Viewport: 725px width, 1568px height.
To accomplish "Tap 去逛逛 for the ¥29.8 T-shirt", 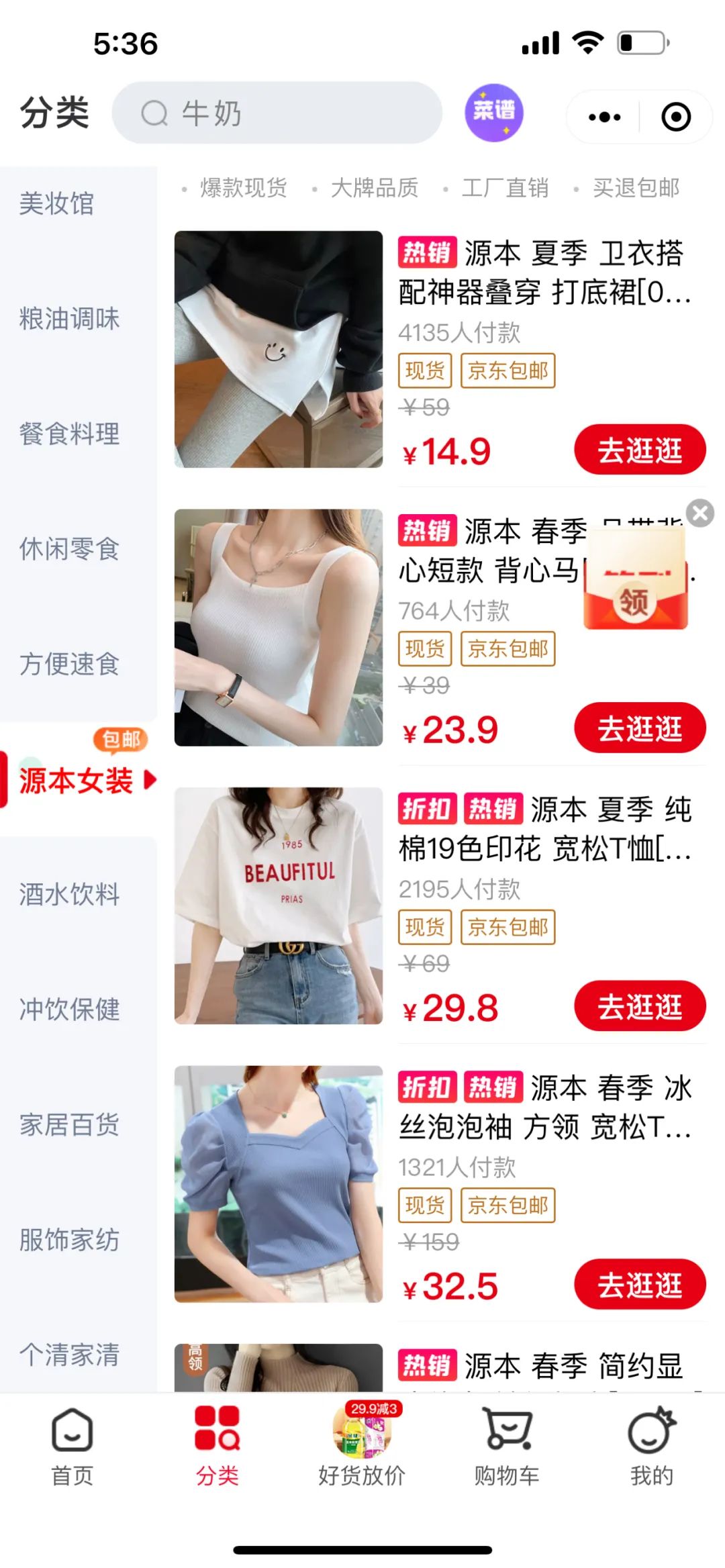I will pyautogui.click(x=639, y=1007).
